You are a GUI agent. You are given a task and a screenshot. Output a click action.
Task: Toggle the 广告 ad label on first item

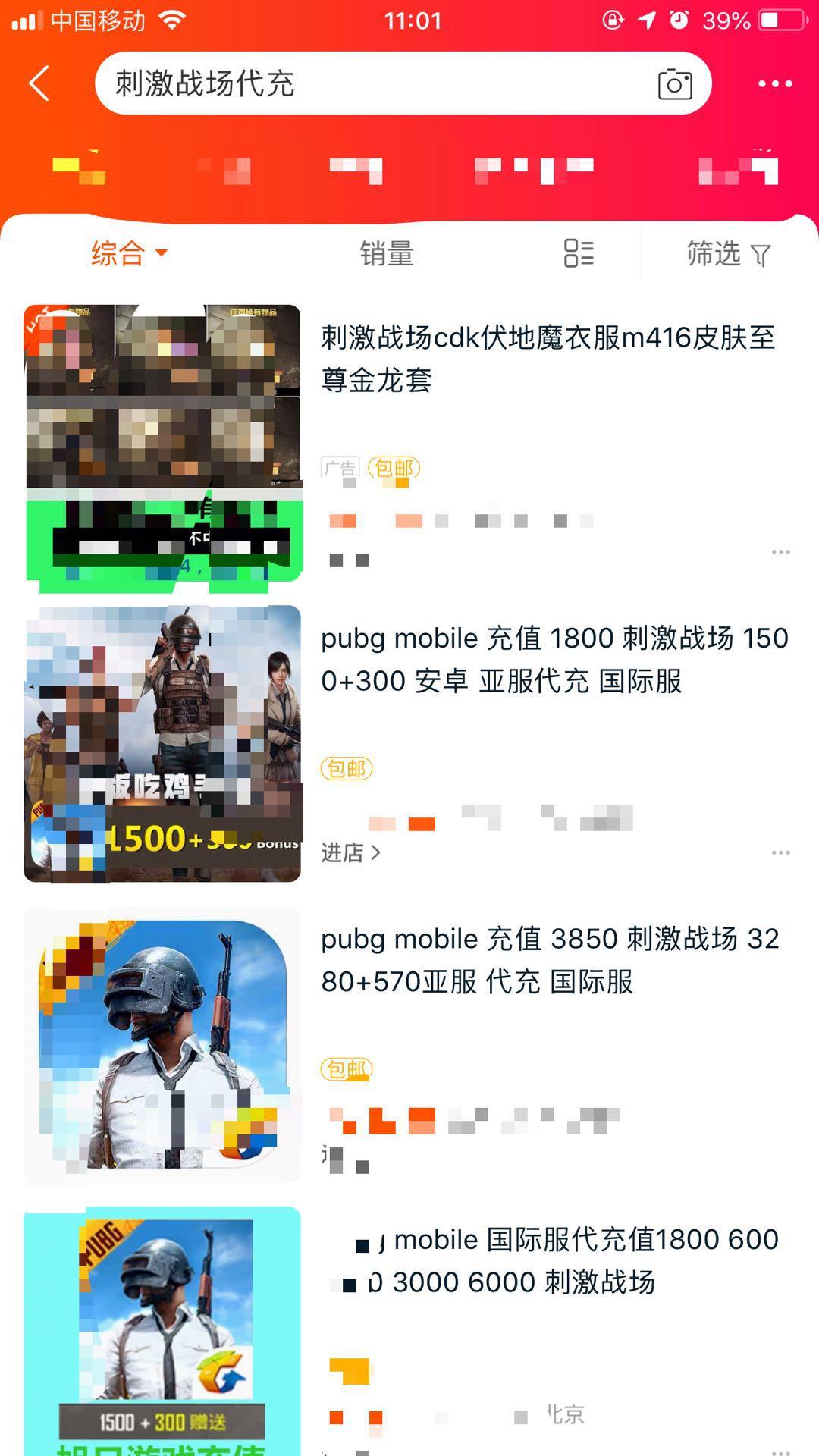(341, 468)
